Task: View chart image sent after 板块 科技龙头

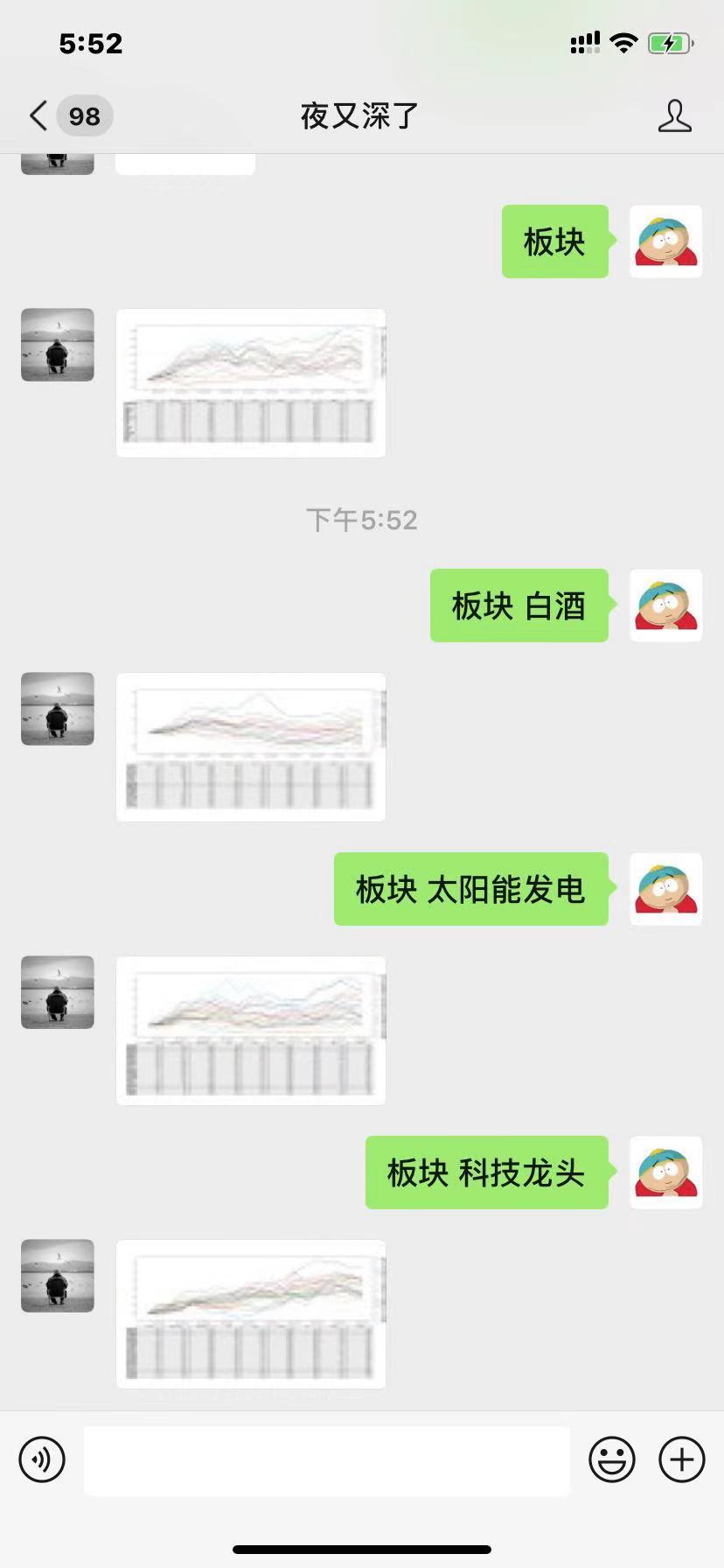Action: 251,1313
